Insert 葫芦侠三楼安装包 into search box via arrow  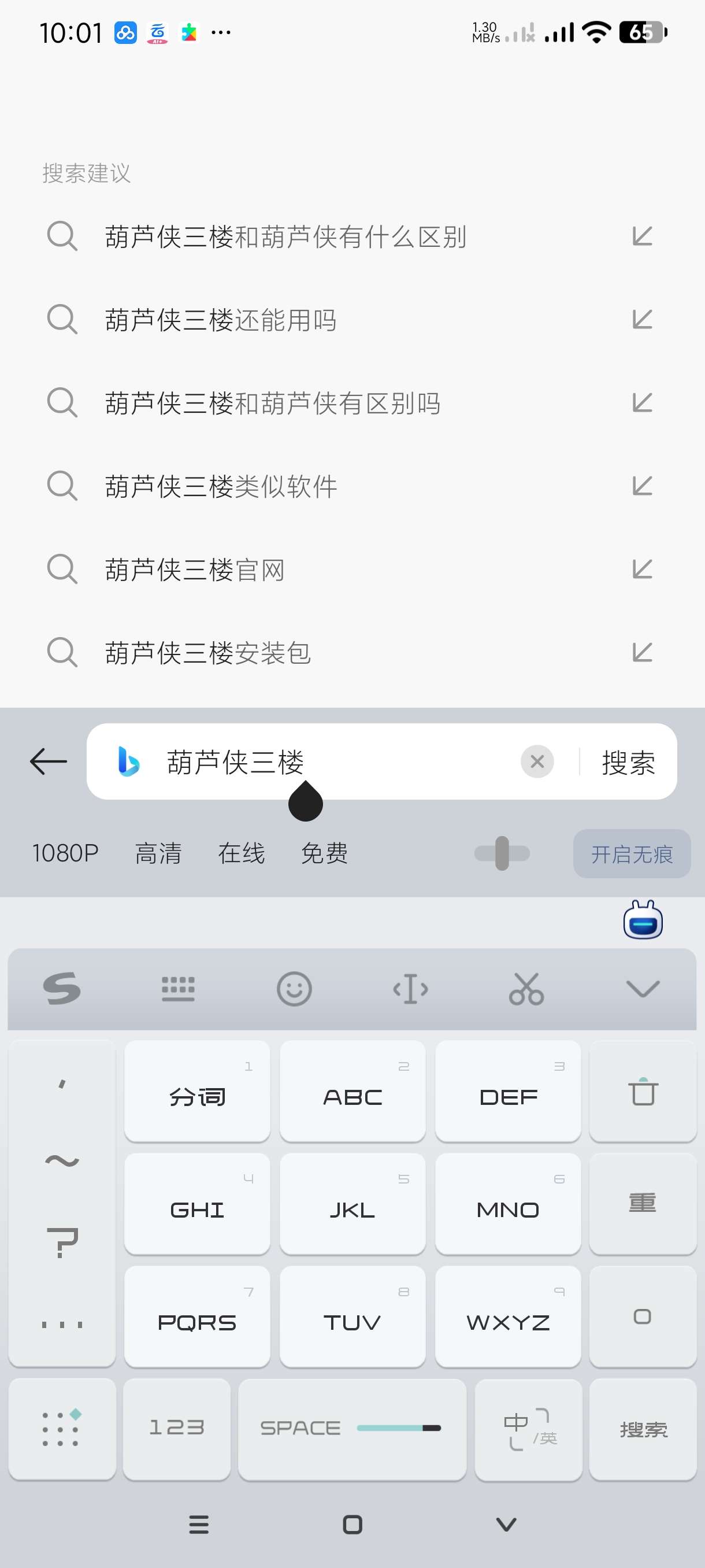click(642, 653)
